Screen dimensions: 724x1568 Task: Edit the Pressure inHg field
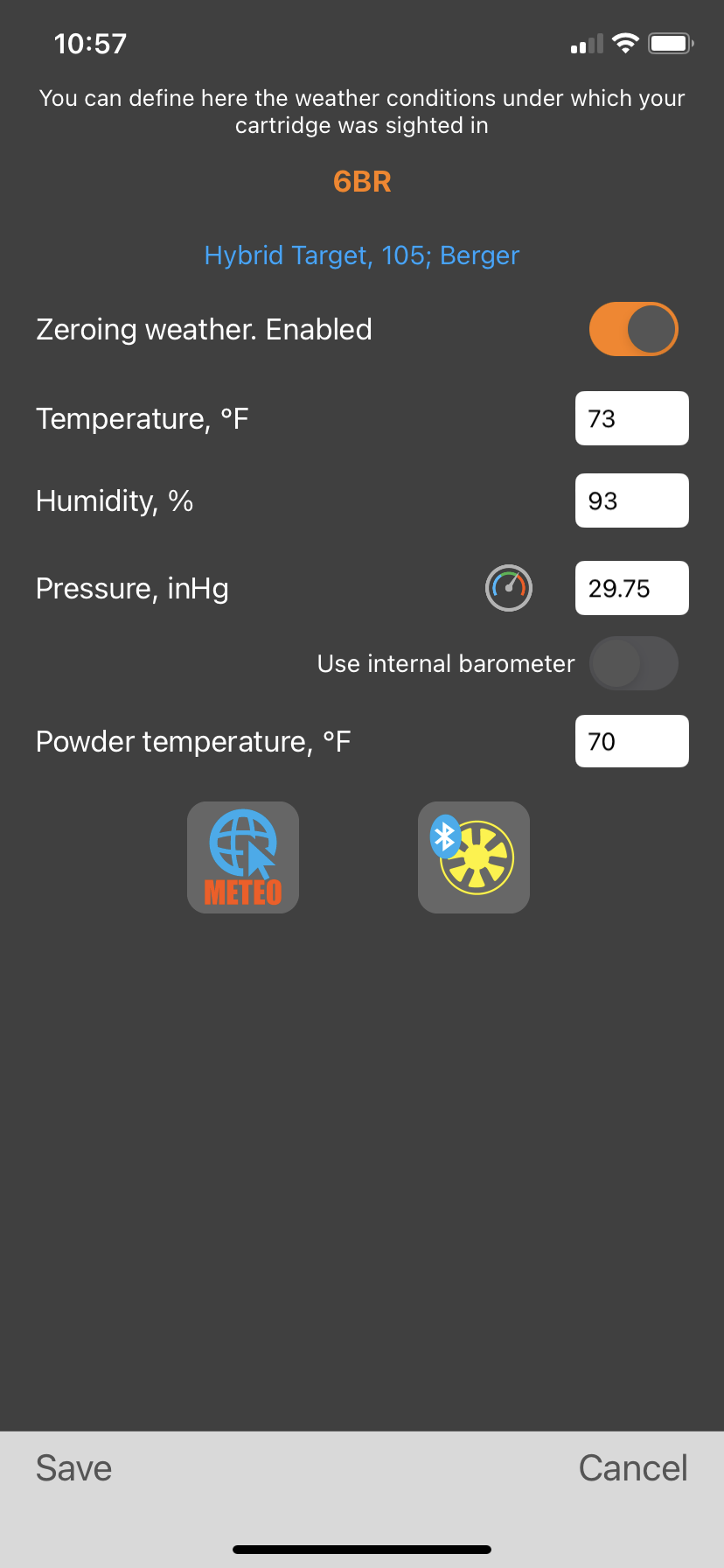pos(631,588)
